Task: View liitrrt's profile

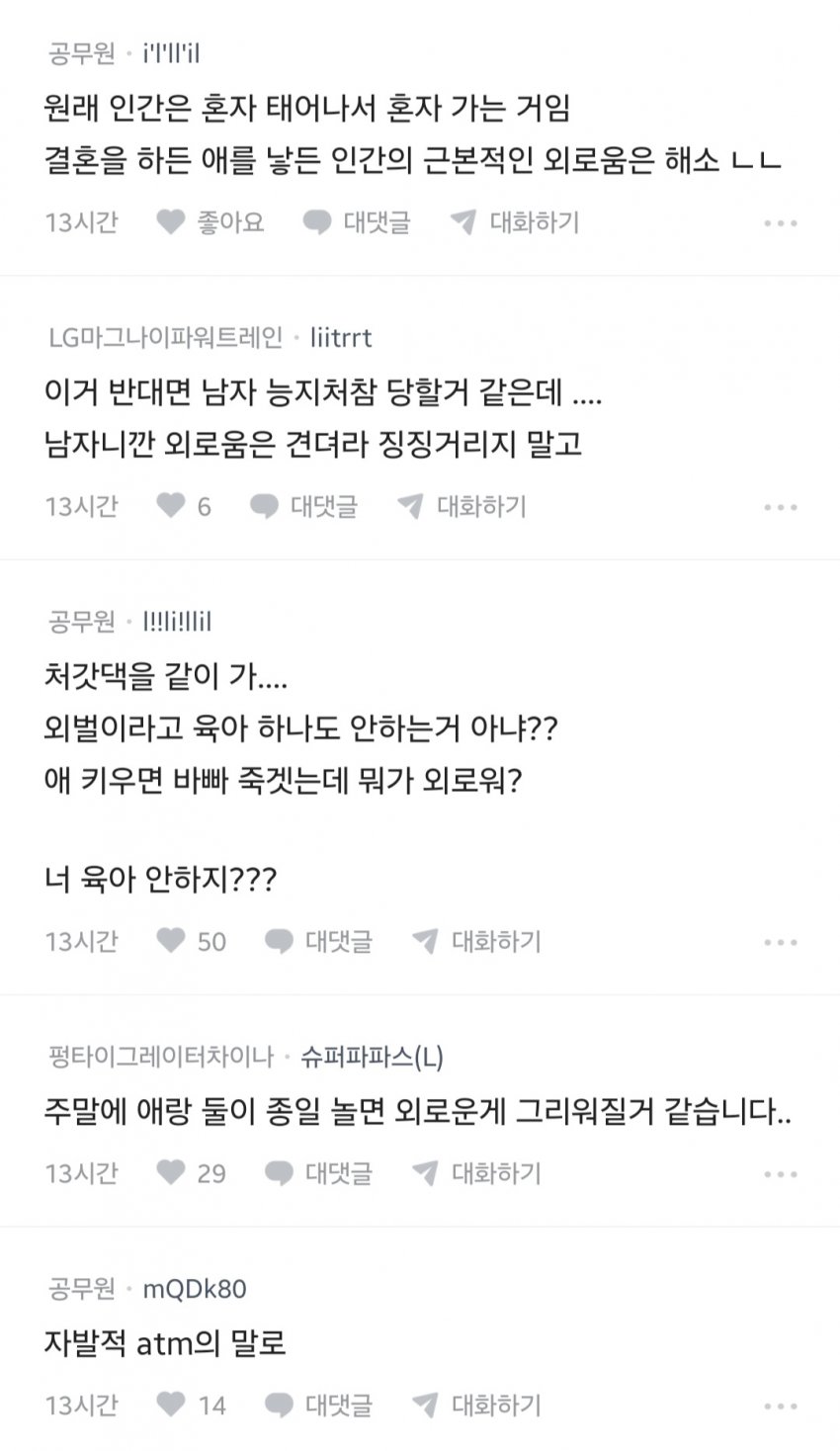Action: [x=340, y=338]
